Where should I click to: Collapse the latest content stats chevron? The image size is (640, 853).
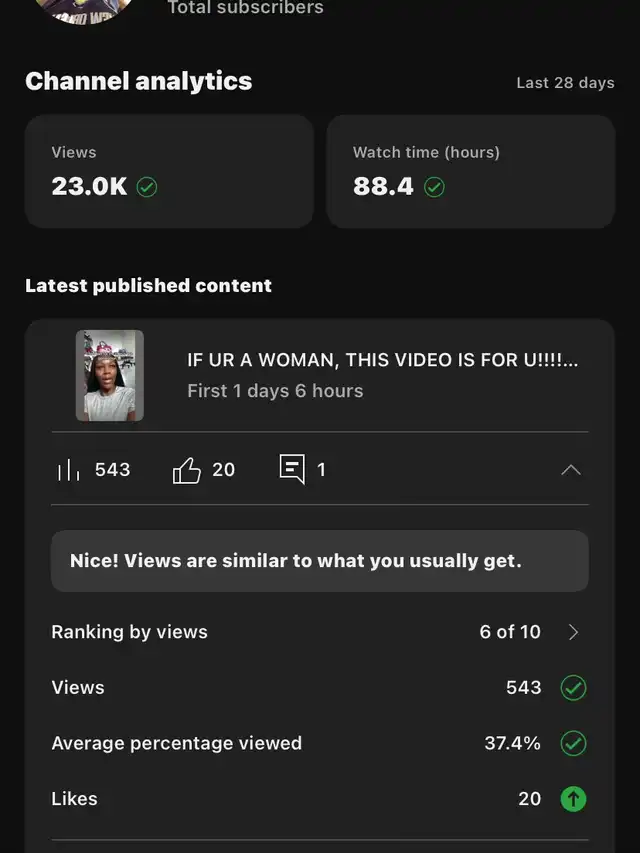click(x=571, y=469)
